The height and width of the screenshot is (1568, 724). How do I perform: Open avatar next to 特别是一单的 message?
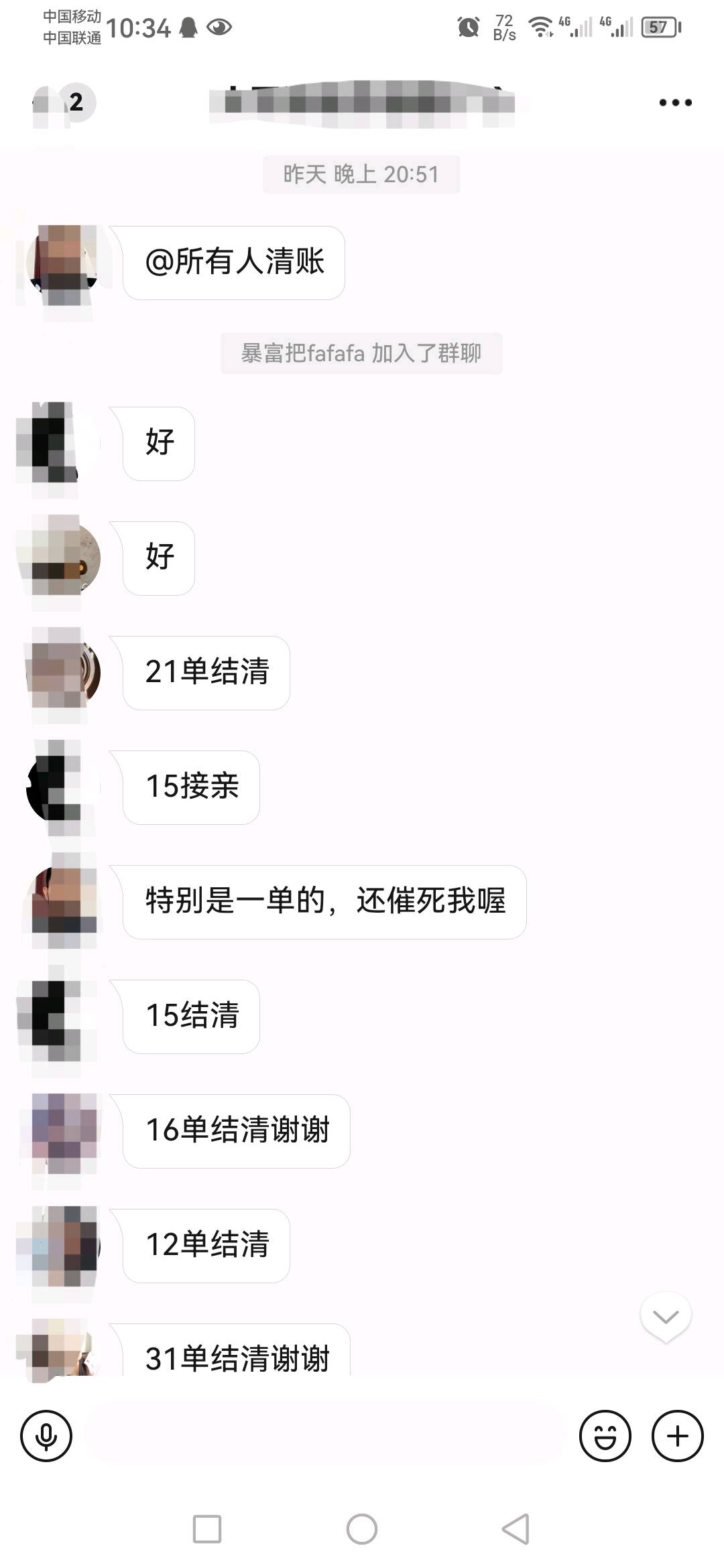pyautogui.click(x=63, y=901)
